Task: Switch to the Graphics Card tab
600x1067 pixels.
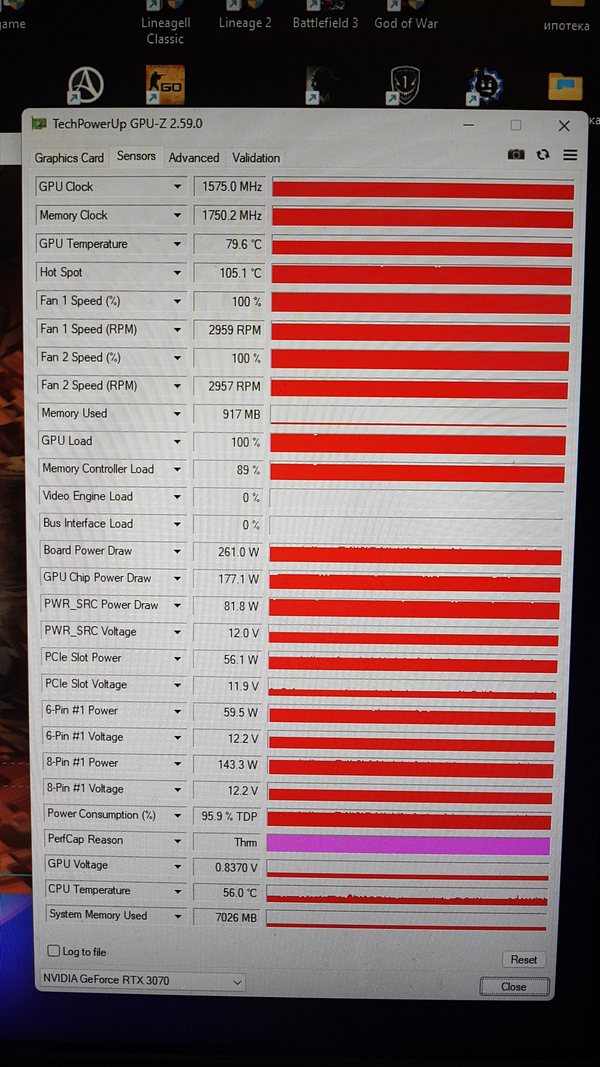Action: coord(69,158)
